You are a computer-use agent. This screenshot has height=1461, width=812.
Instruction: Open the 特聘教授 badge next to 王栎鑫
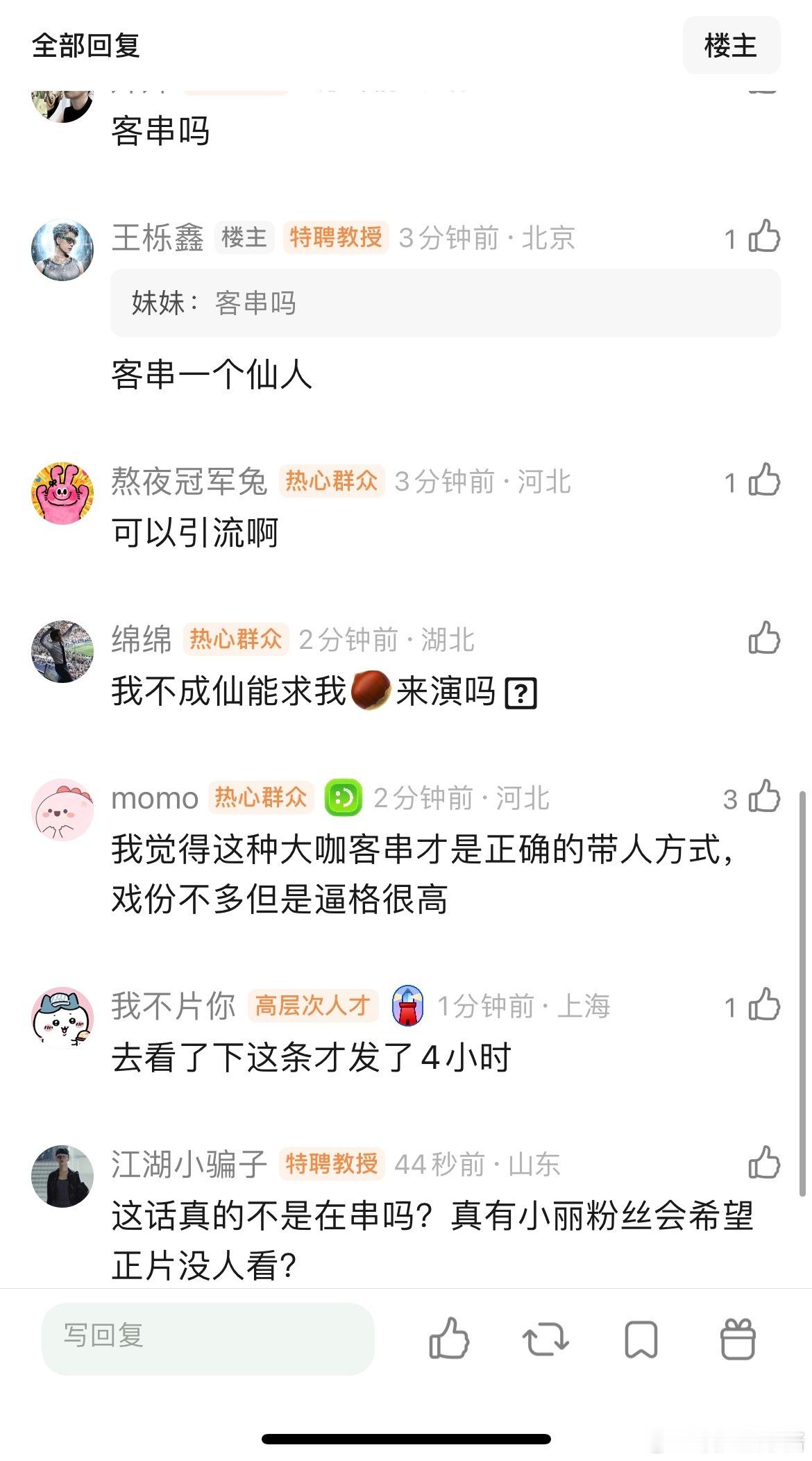pyautogui.click(x=338, y=236)
